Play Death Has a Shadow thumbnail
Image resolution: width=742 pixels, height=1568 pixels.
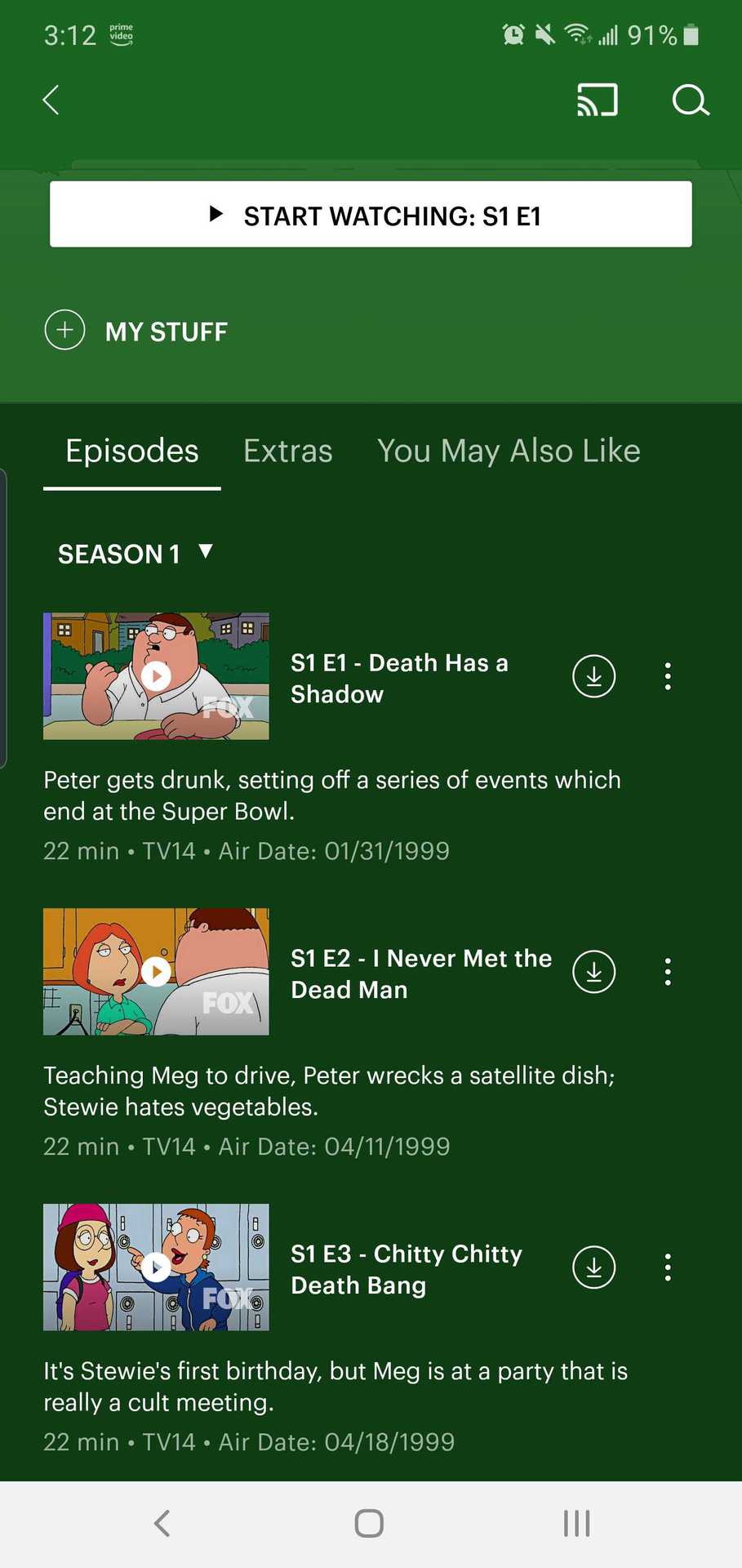pos(156,676)
